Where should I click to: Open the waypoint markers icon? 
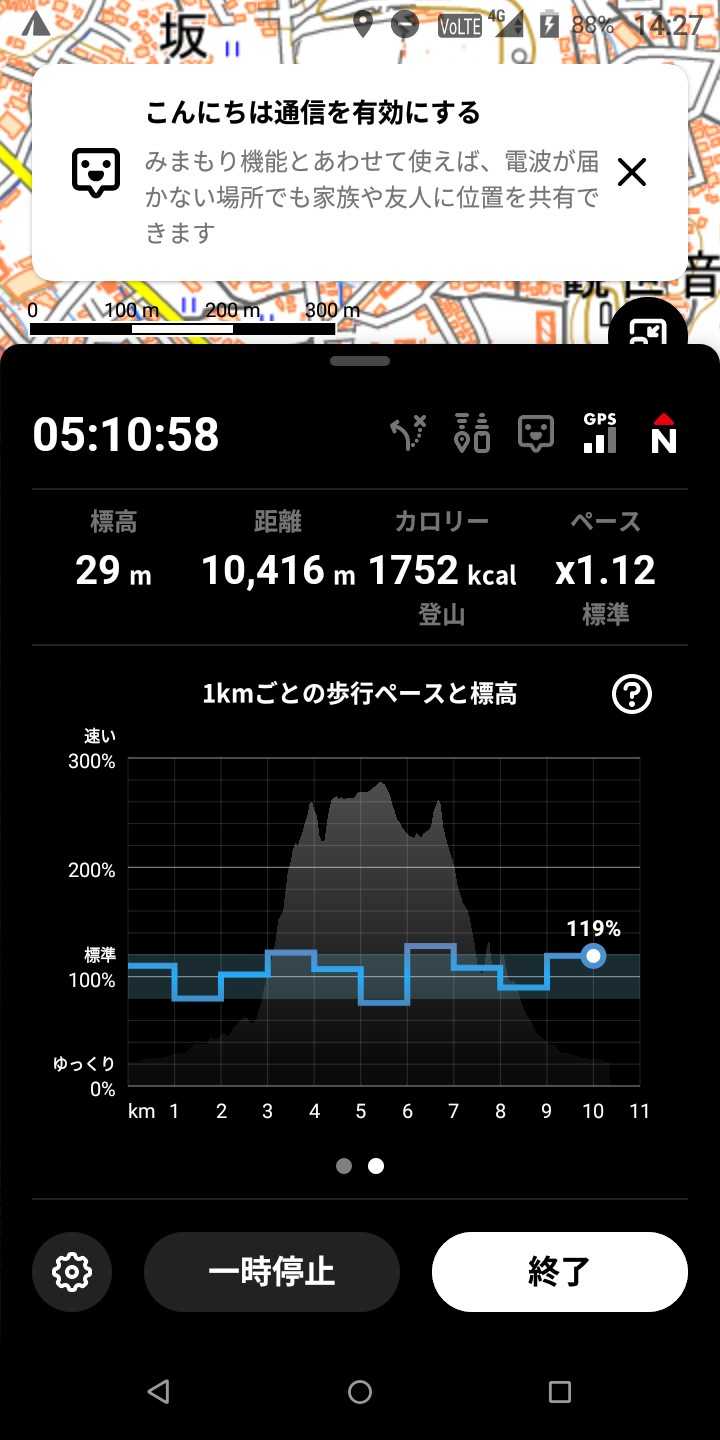pos(471,434)
